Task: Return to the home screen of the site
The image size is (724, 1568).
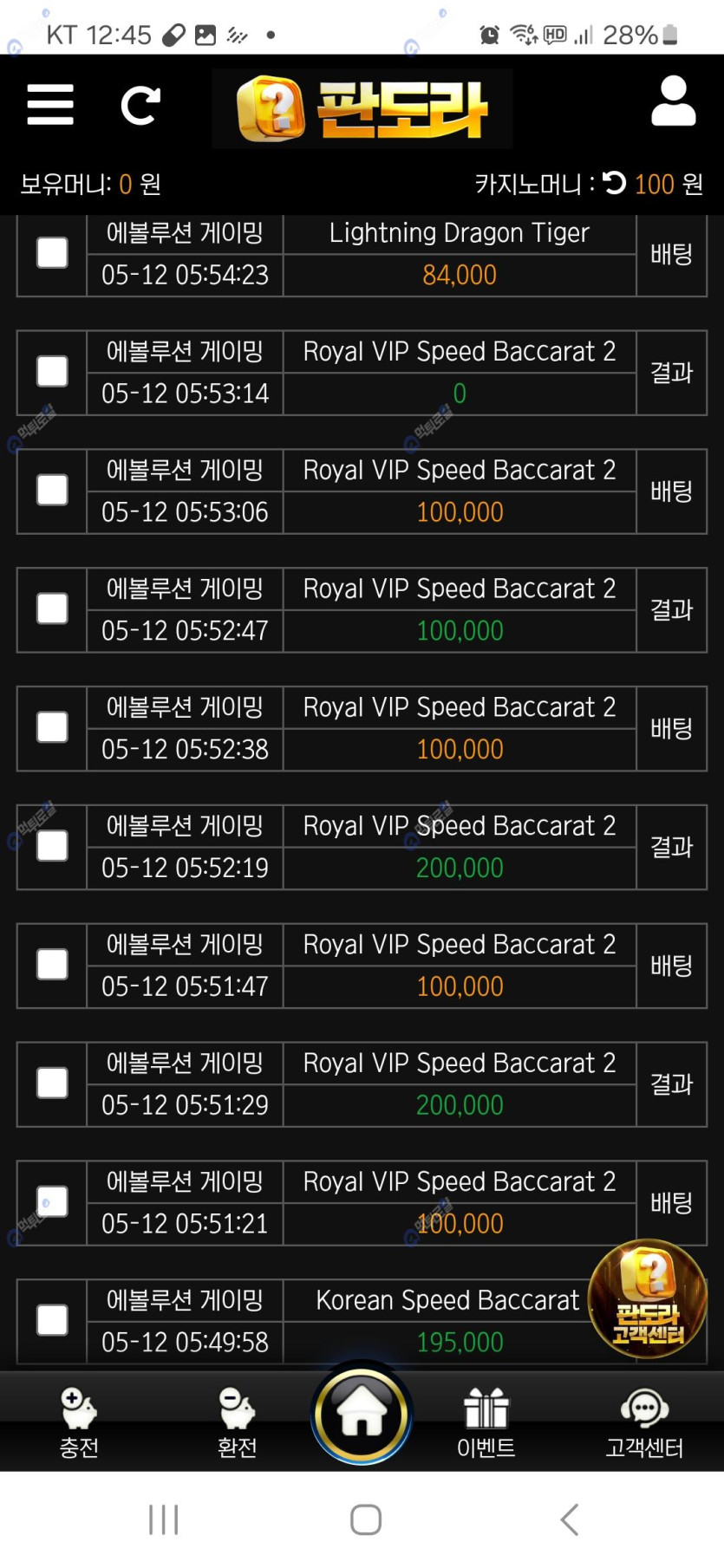Action: 362,1413
